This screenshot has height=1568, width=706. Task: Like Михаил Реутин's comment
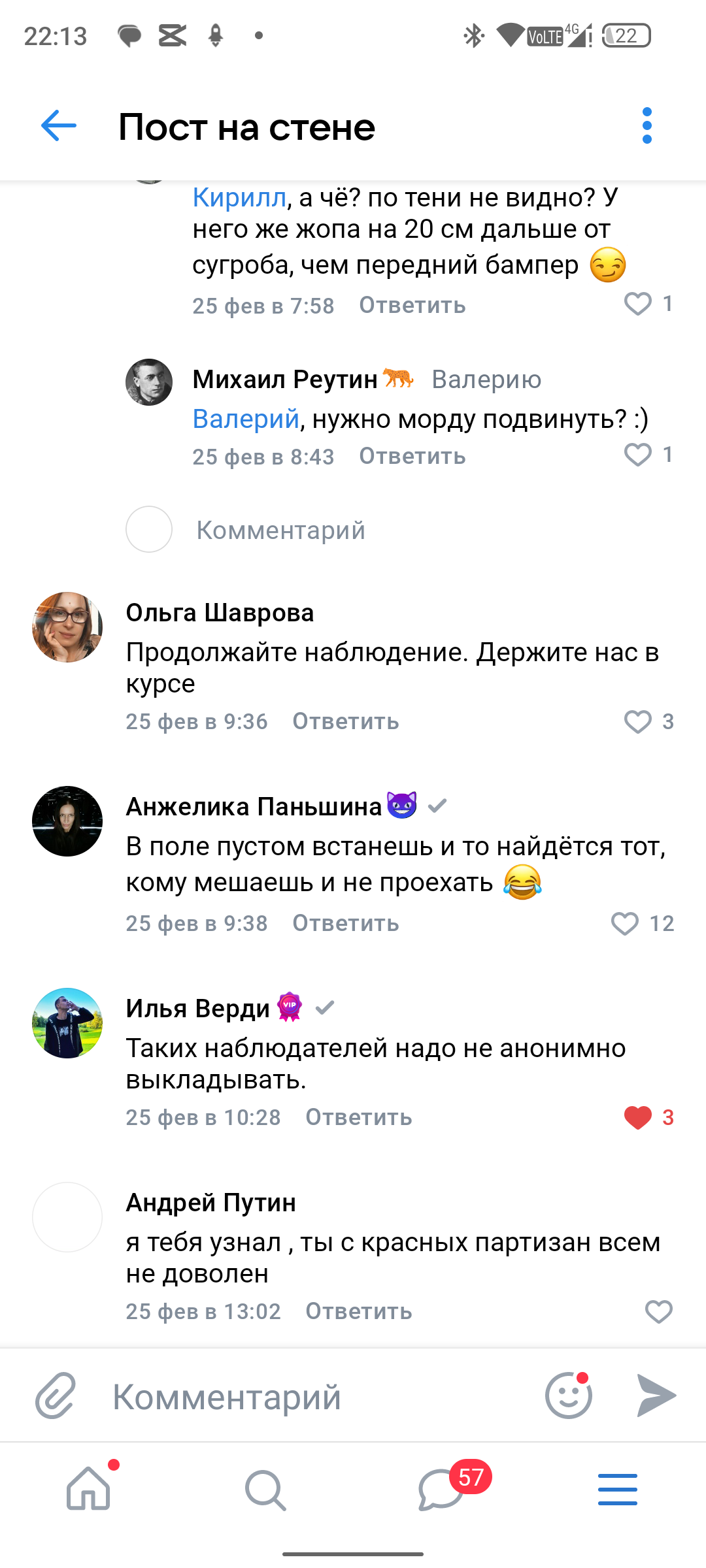pyautogui.click(x=638, y=455)
